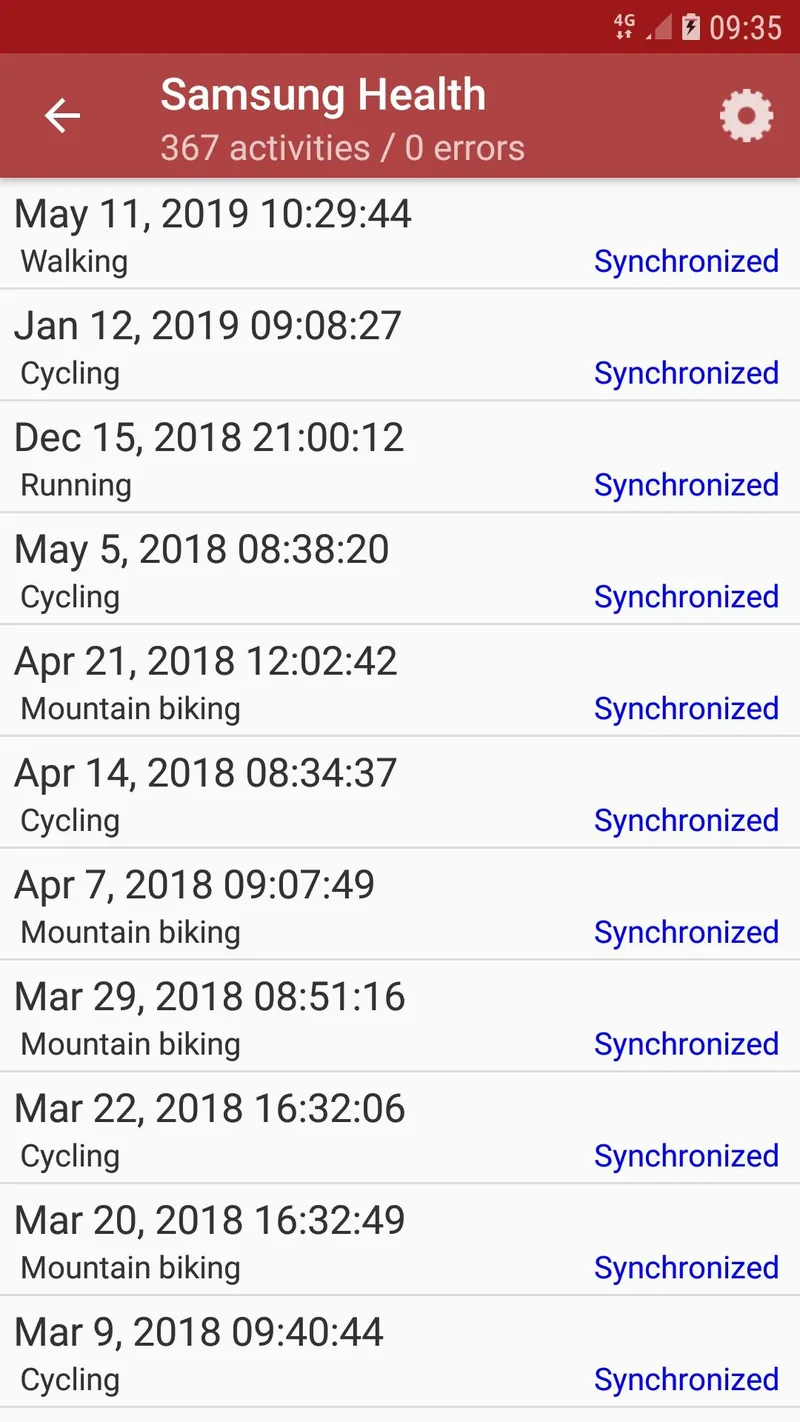Tap the battery charging icon
The image size is (800, 1422).
tap(690, 26)
